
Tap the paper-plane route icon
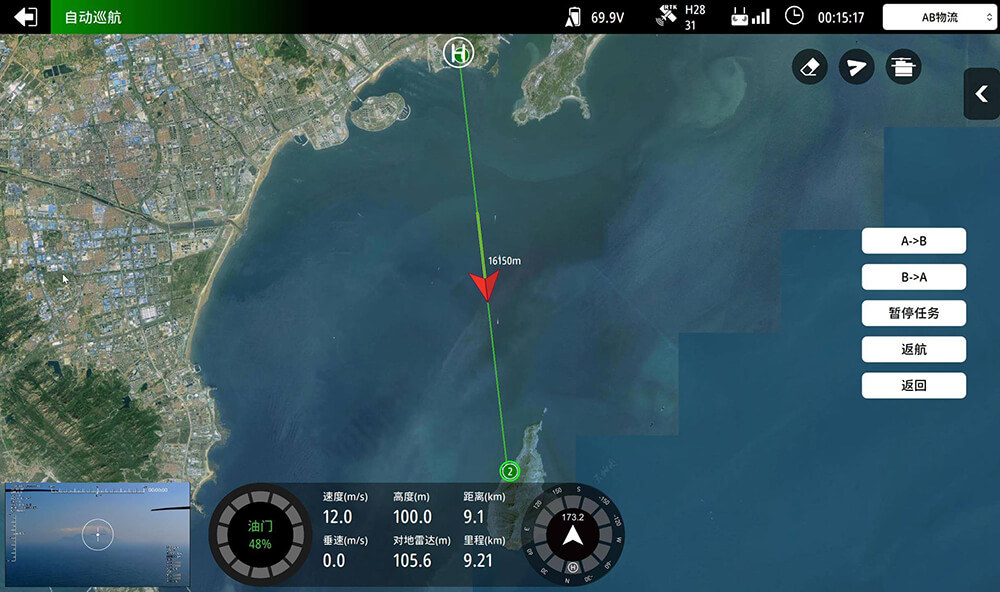[x=856, y=67]
